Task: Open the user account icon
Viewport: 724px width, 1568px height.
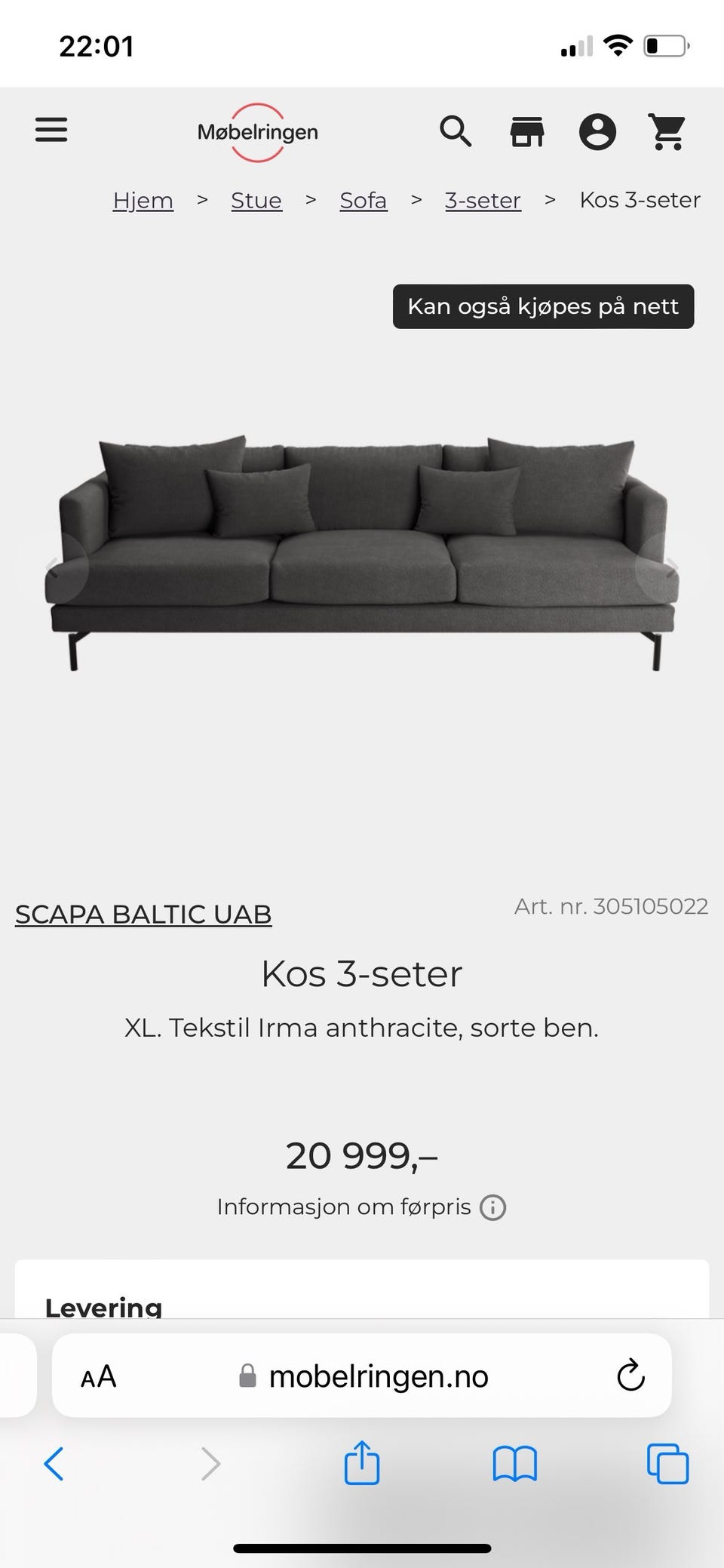Action: 597,132
